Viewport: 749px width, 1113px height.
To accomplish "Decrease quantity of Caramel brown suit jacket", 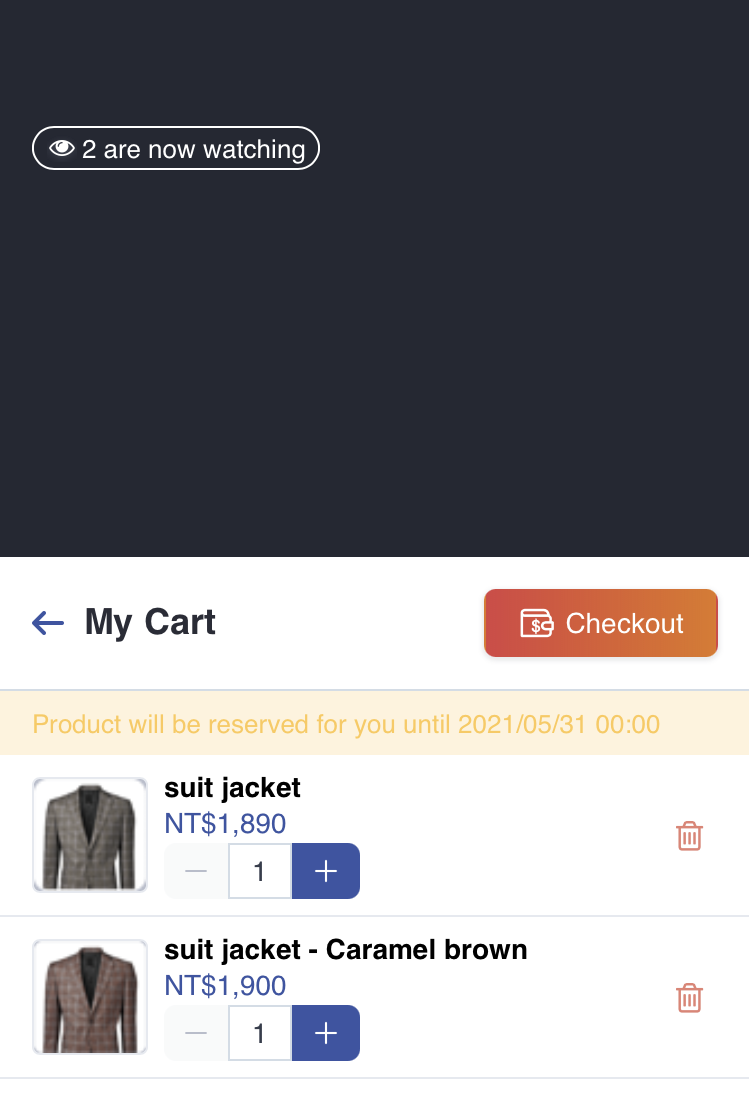I will point(196,1033).
